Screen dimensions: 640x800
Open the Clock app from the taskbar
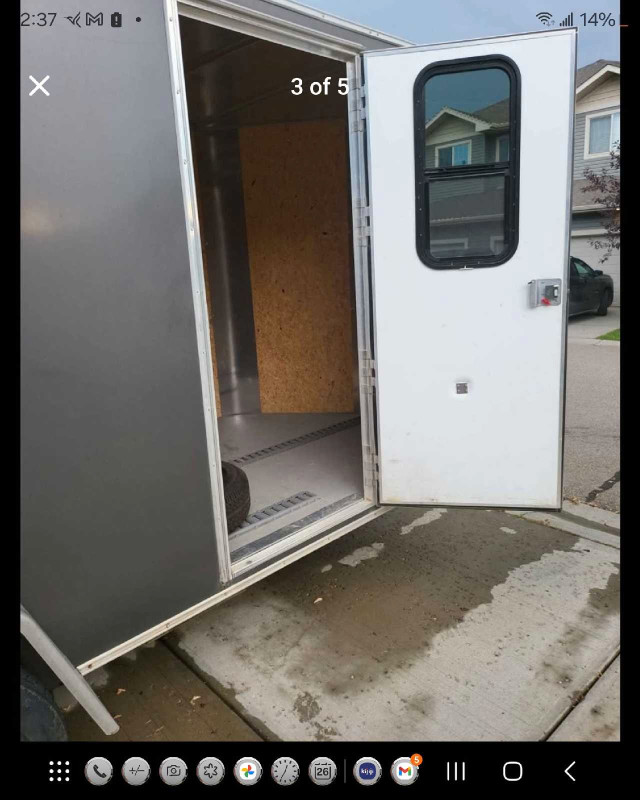click(285, 771)
